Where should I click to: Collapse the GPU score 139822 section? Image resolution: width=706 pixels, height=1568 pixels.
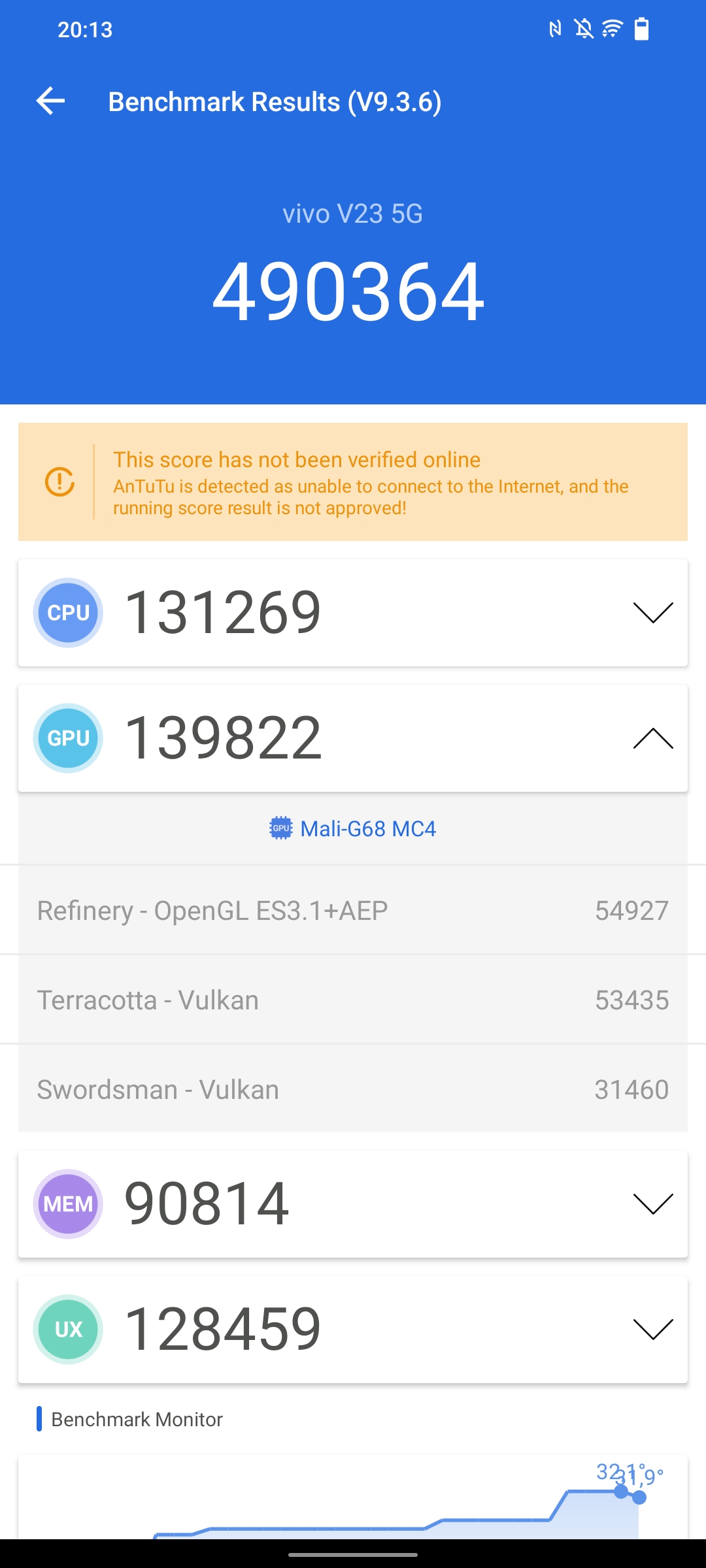tap(653, 738)
